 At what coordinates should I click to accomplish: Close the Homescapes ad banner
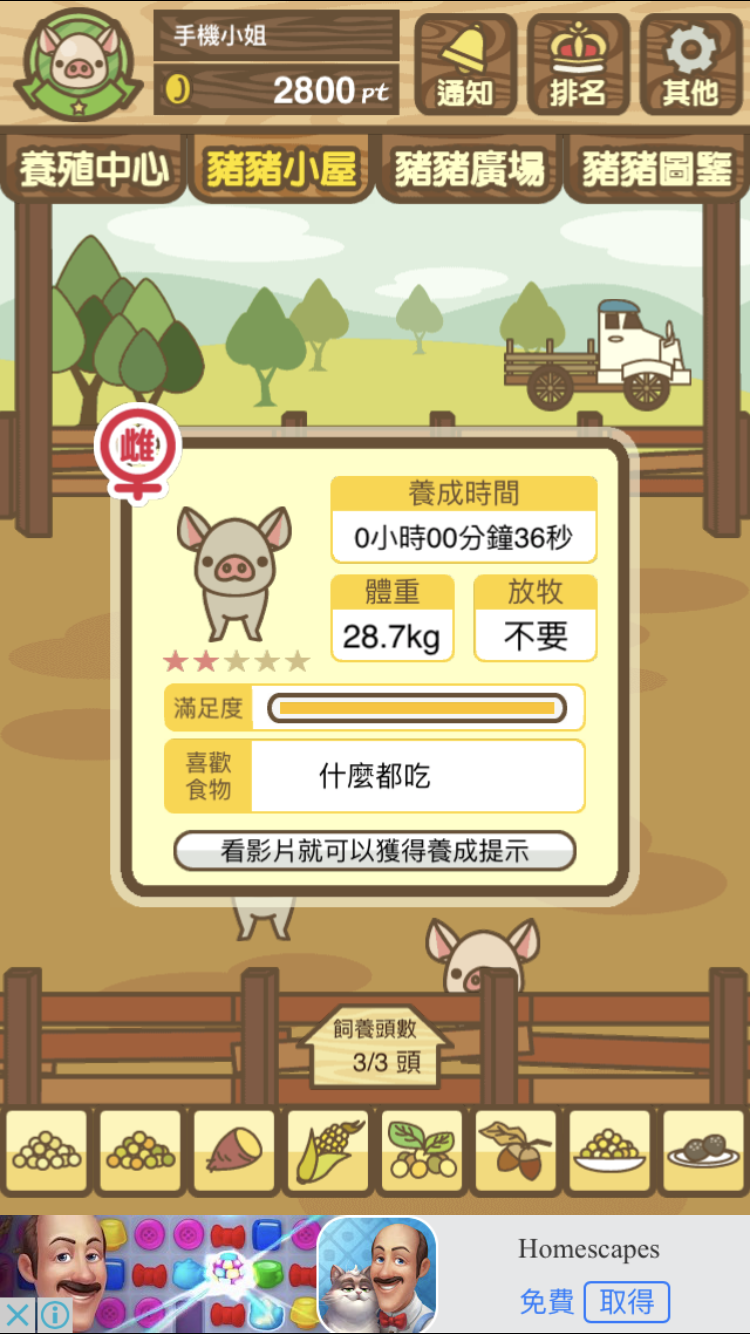click(x=17, y=1315)
